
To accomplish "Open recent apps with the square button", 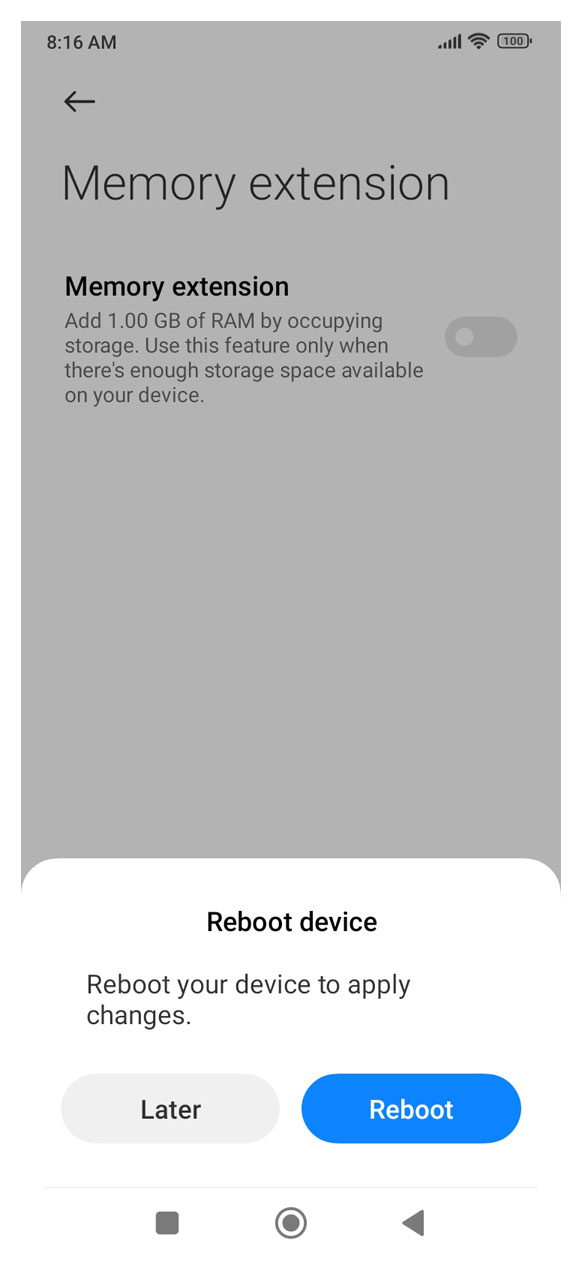I will (168, 1222).
